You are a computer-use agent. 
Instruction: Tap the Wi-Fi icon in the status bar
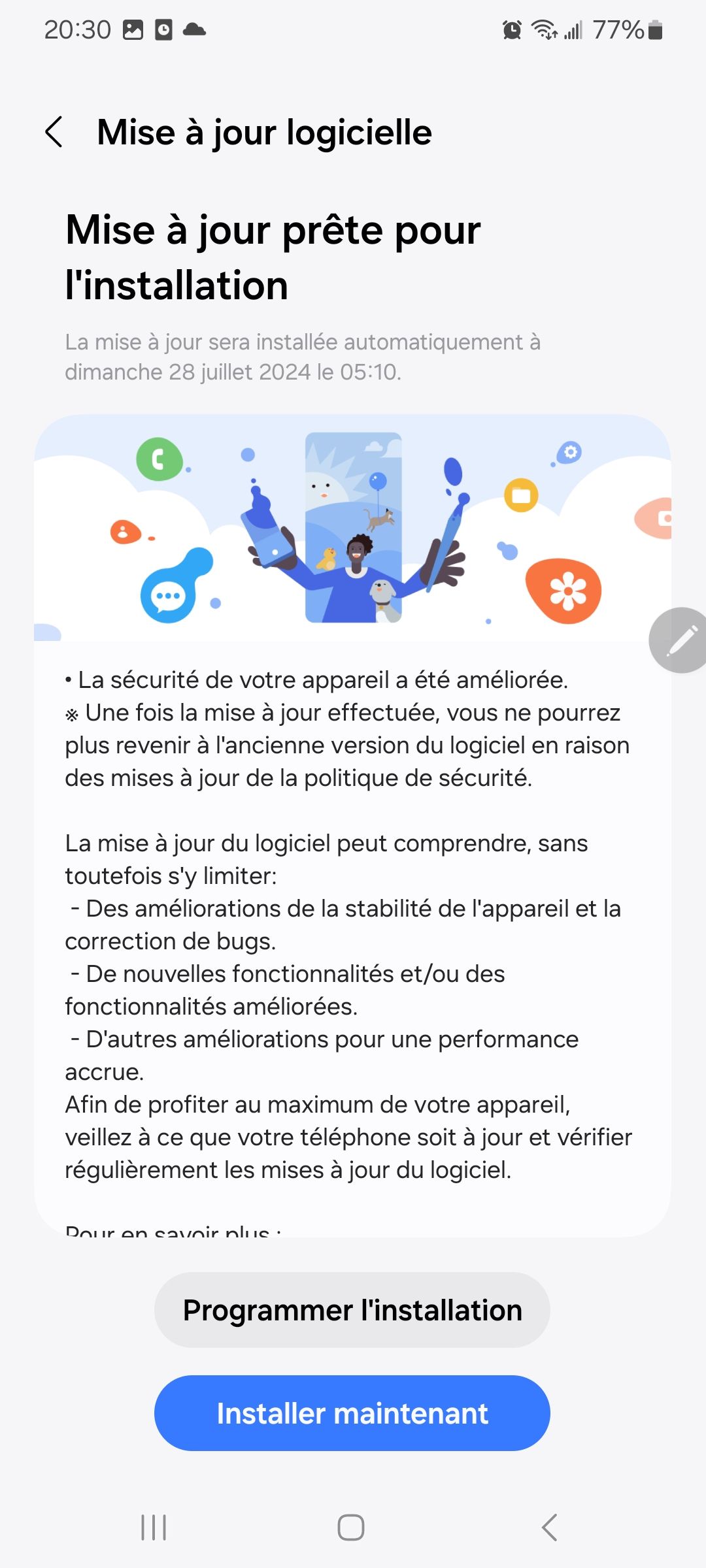click(544, 29)
